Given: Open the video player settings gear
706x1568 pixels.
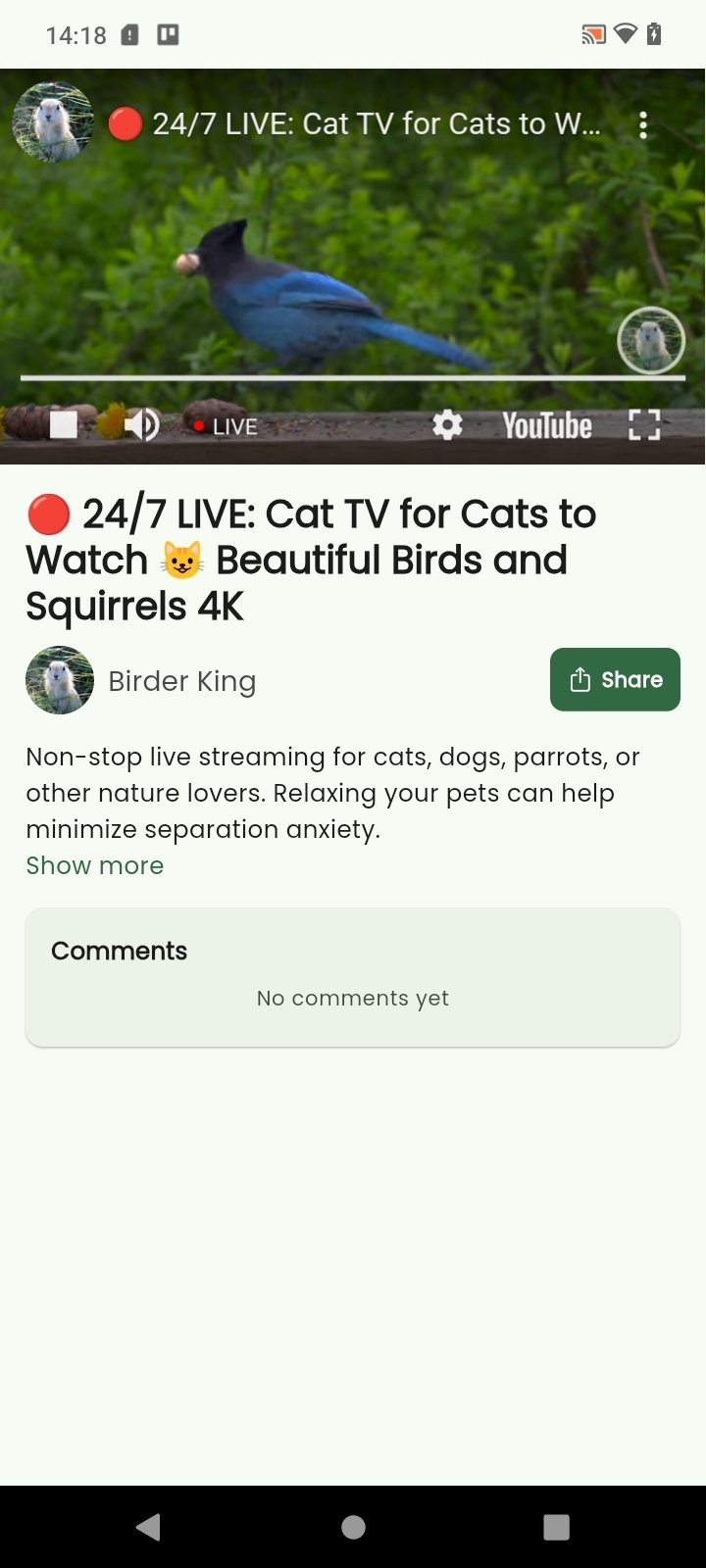Looking at the screenshot, I should pos(447,425).
